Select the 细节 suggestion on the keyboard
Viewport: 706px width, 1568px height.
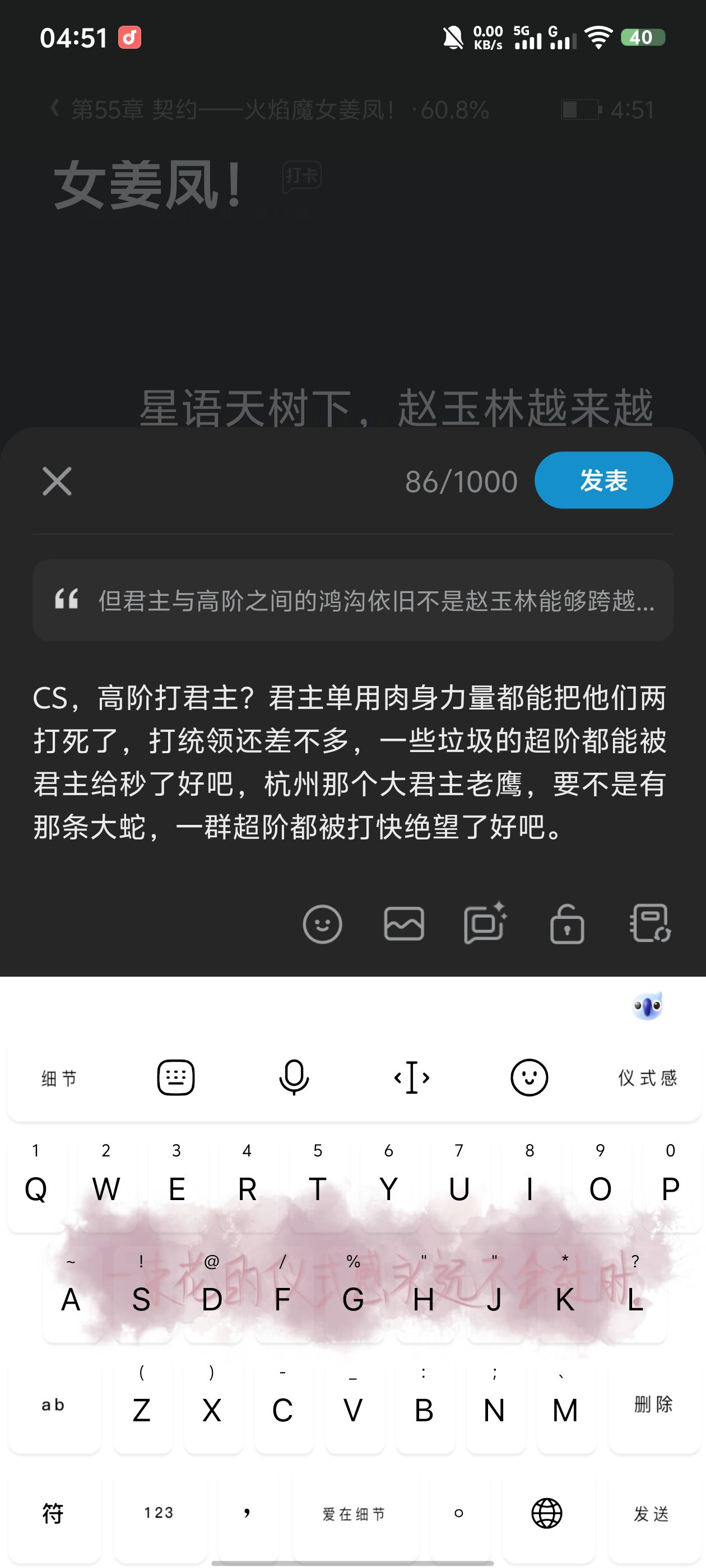59,1078
